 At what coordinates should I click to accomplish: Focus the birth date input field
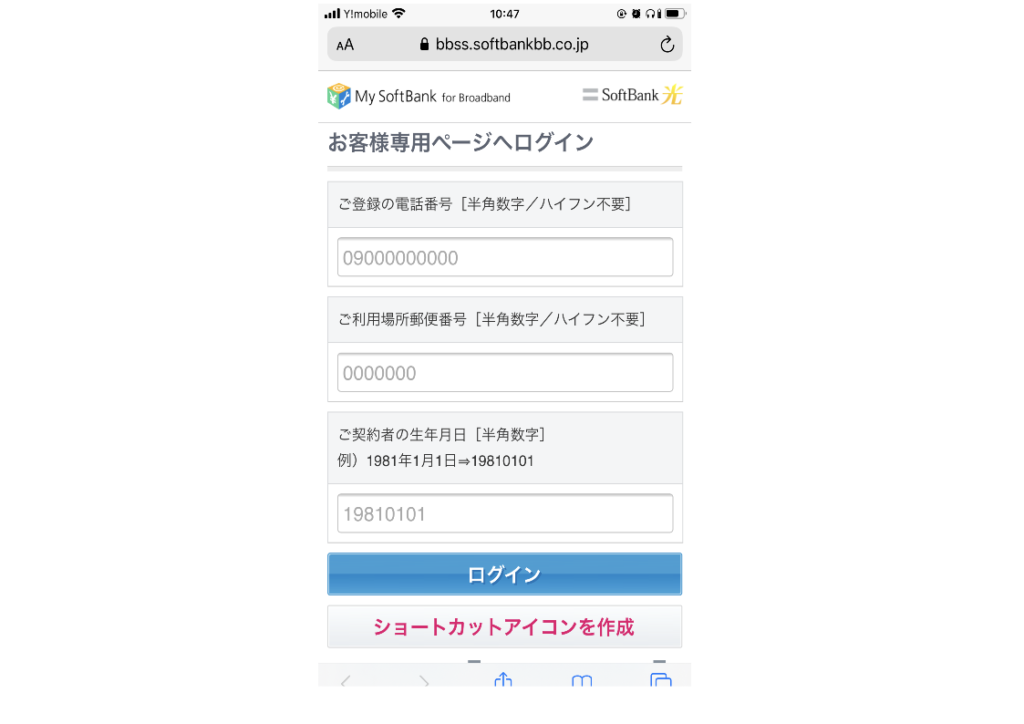[x=504, y=514]
